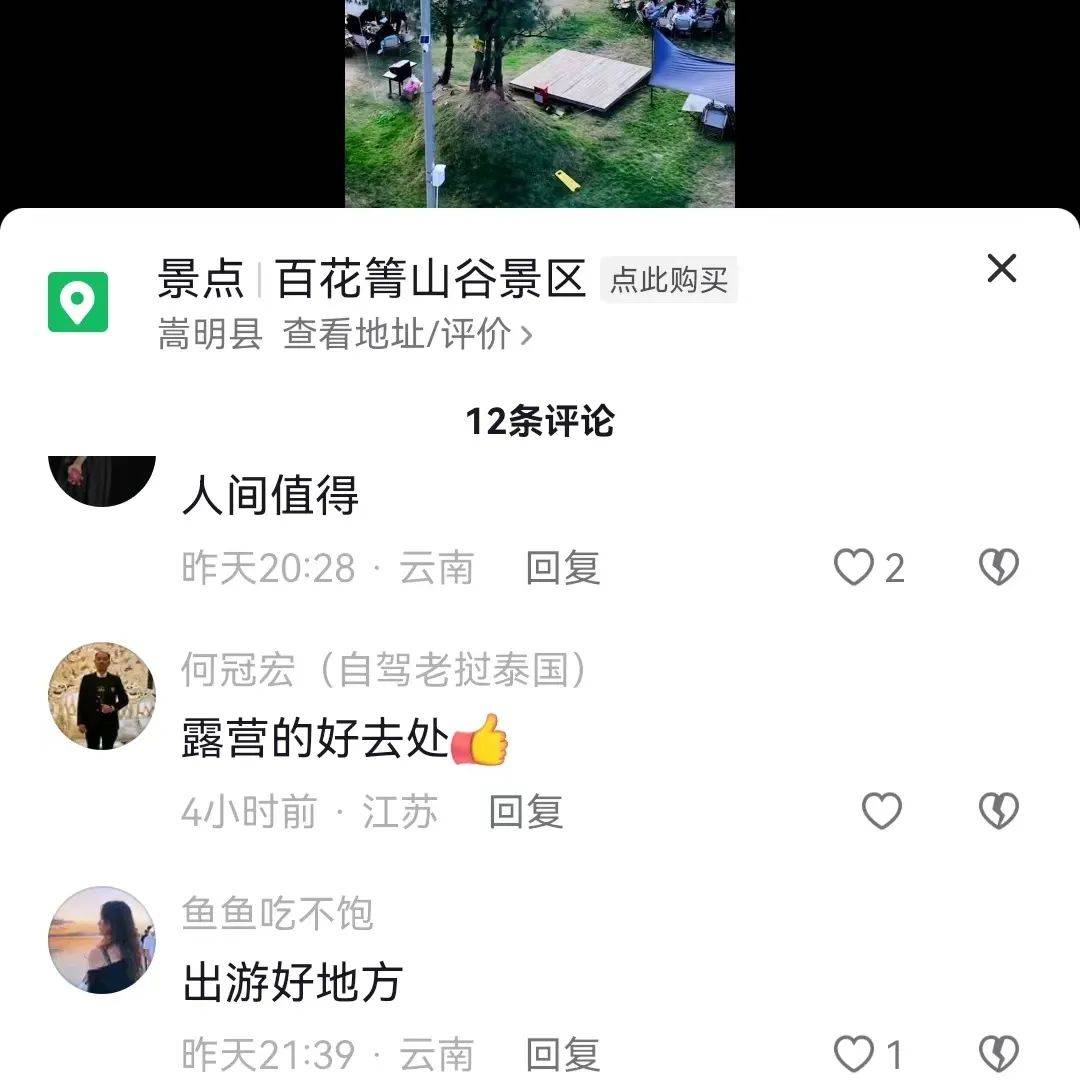
Task: Dislike 何冠宏's comment
Action: coord(998,811)
